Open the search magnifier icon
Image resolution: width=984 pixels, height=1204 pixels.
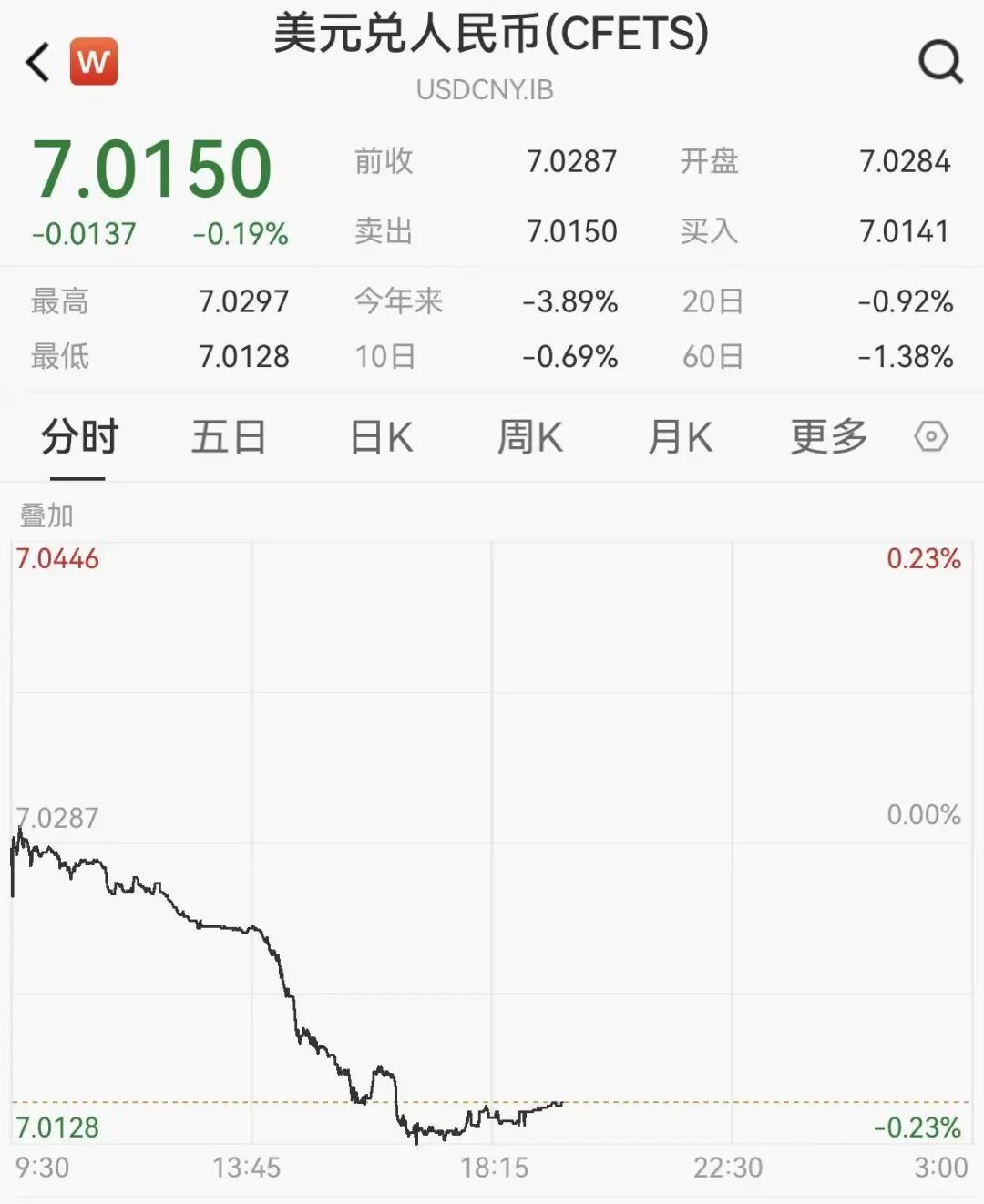[x=939, y=62]
